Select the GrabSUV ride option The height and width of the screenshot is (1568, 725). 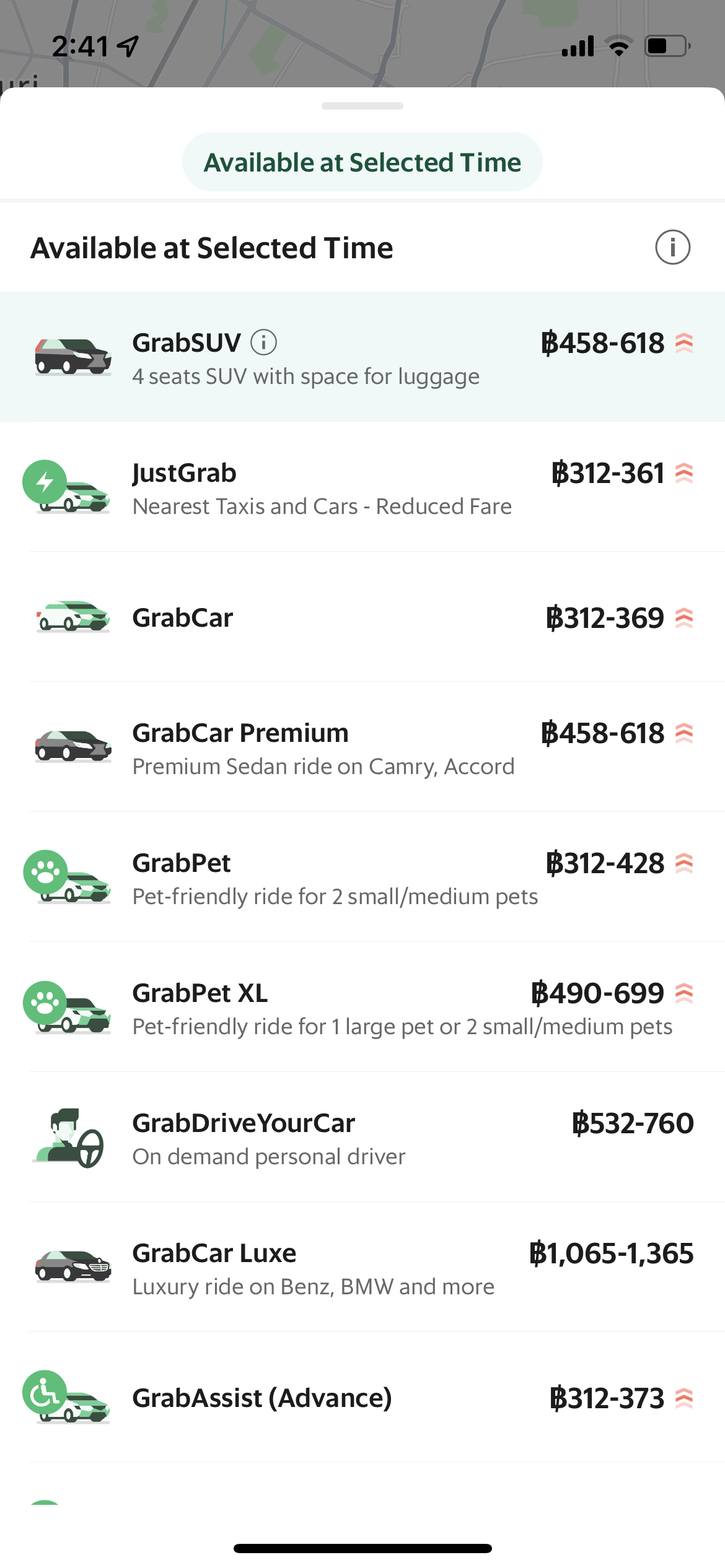(x=362, y=357)
